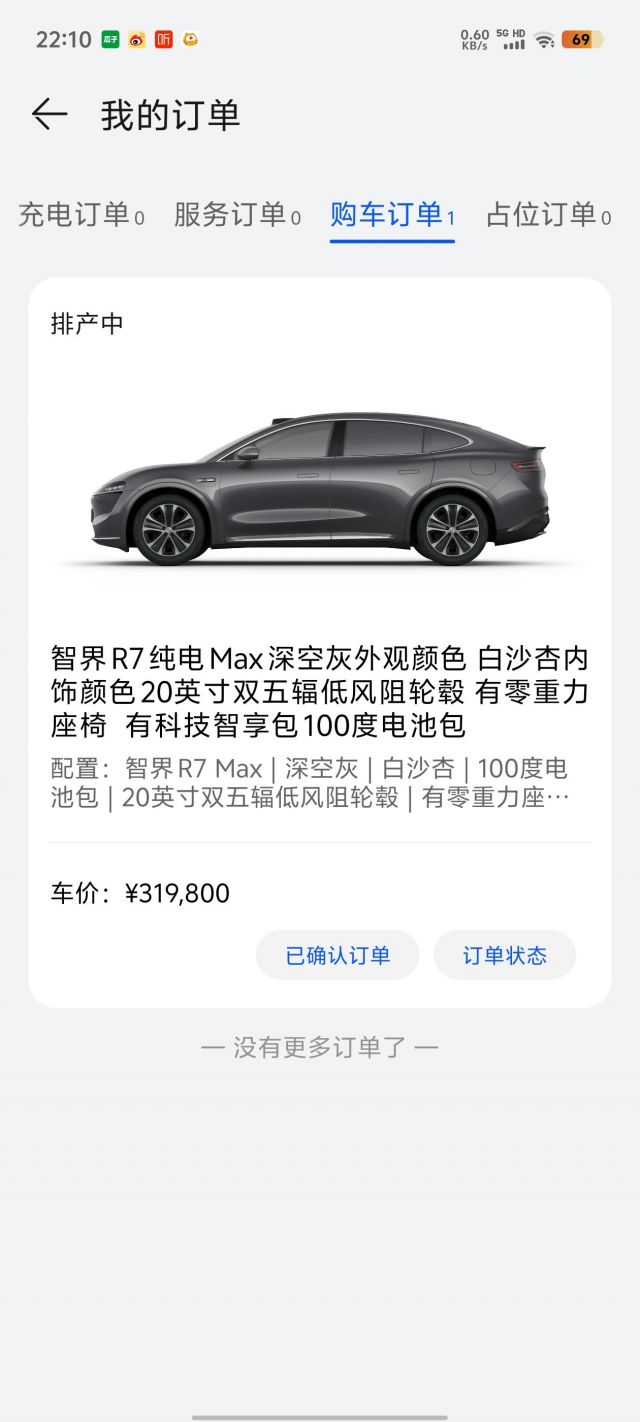The height and width of the screenshot is (1422, 640).
Task: Open the 智界R7 纯电Max order card
Action: (x=320, y=690)
